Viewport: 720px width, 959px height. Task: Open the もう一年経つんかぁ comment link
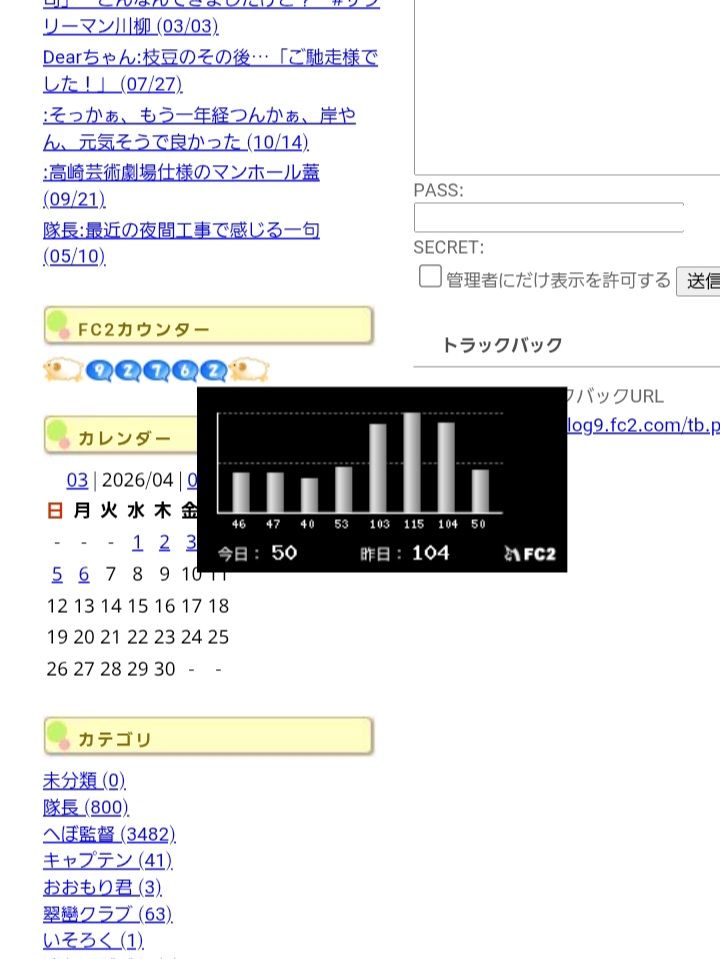(x=199, y=115)
